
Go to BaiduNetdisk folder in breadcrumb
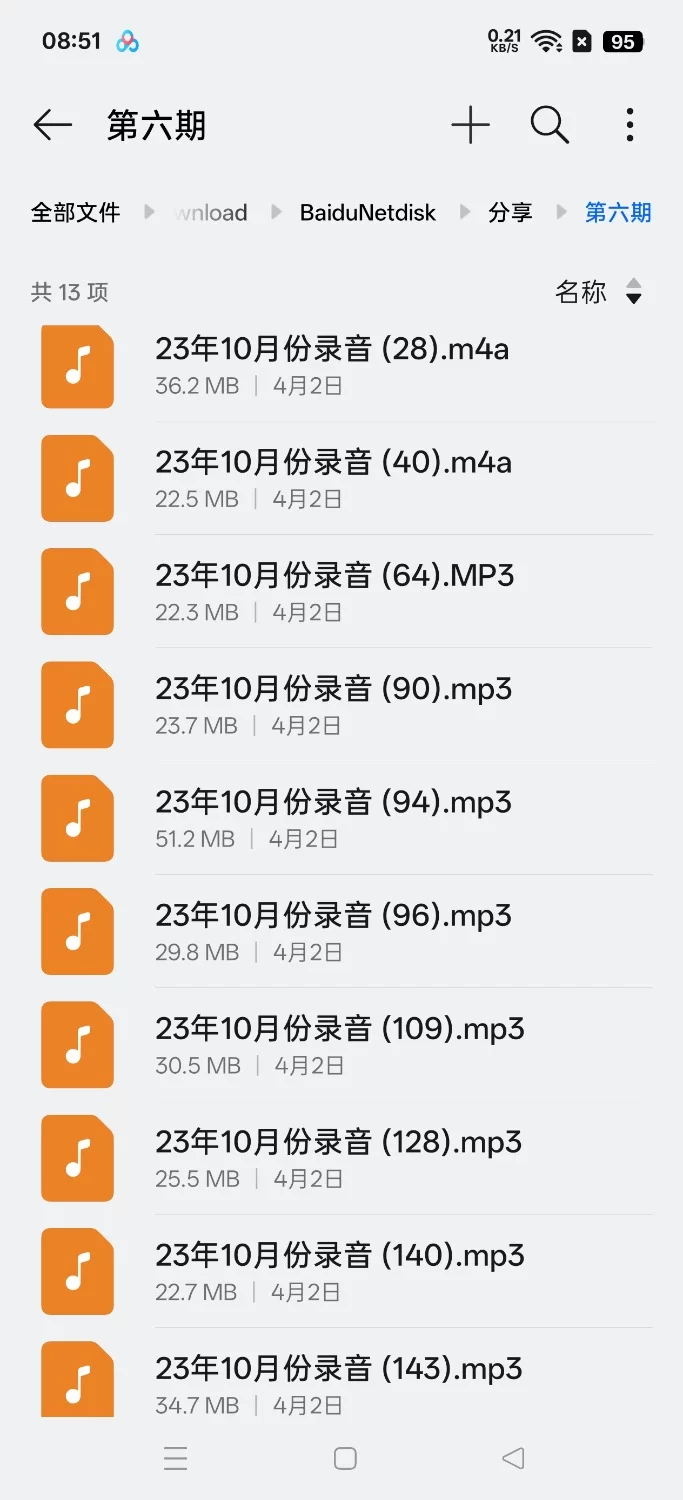368,213
